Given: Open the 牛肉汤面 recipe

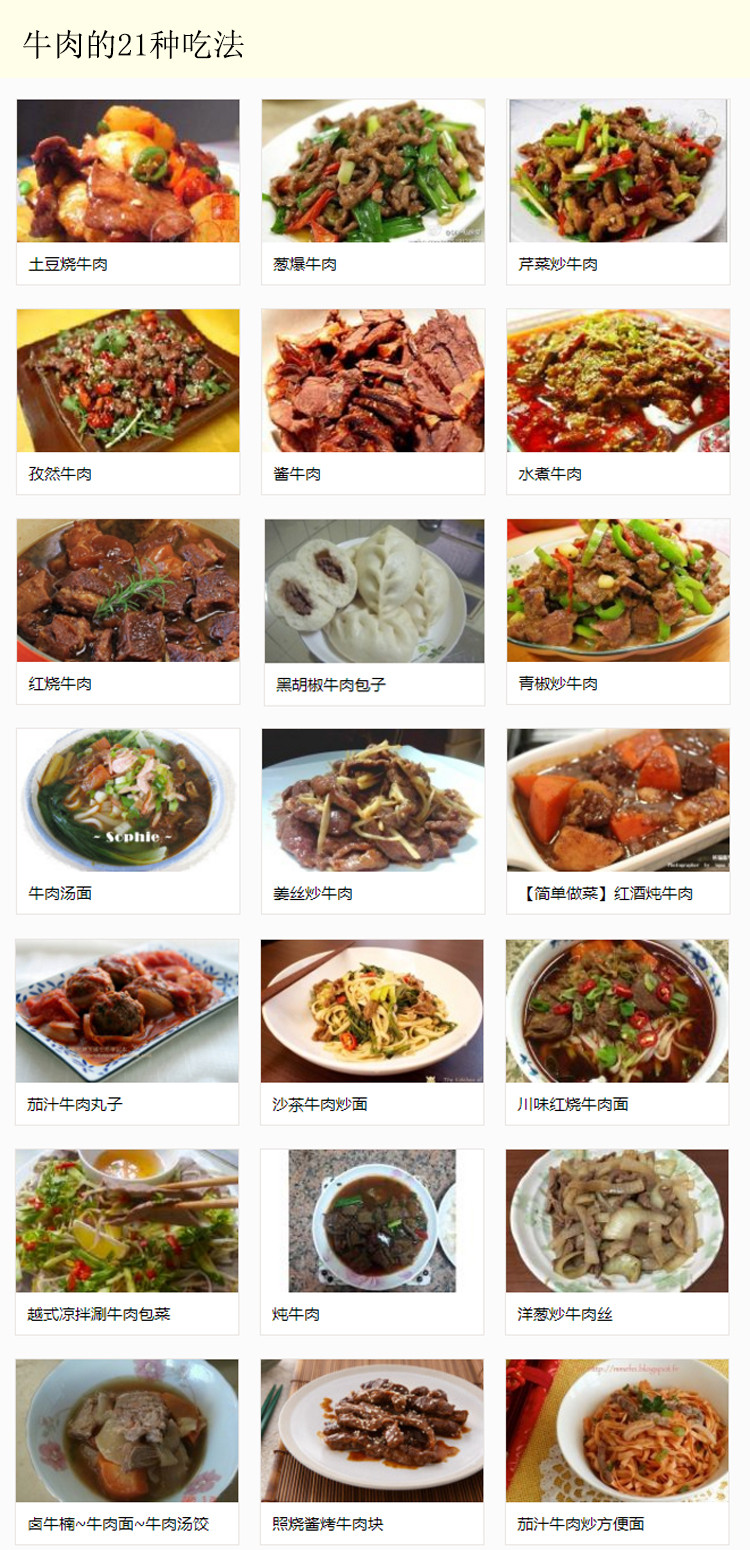Looking at the screenshot, I should click(x=128, y=821).
